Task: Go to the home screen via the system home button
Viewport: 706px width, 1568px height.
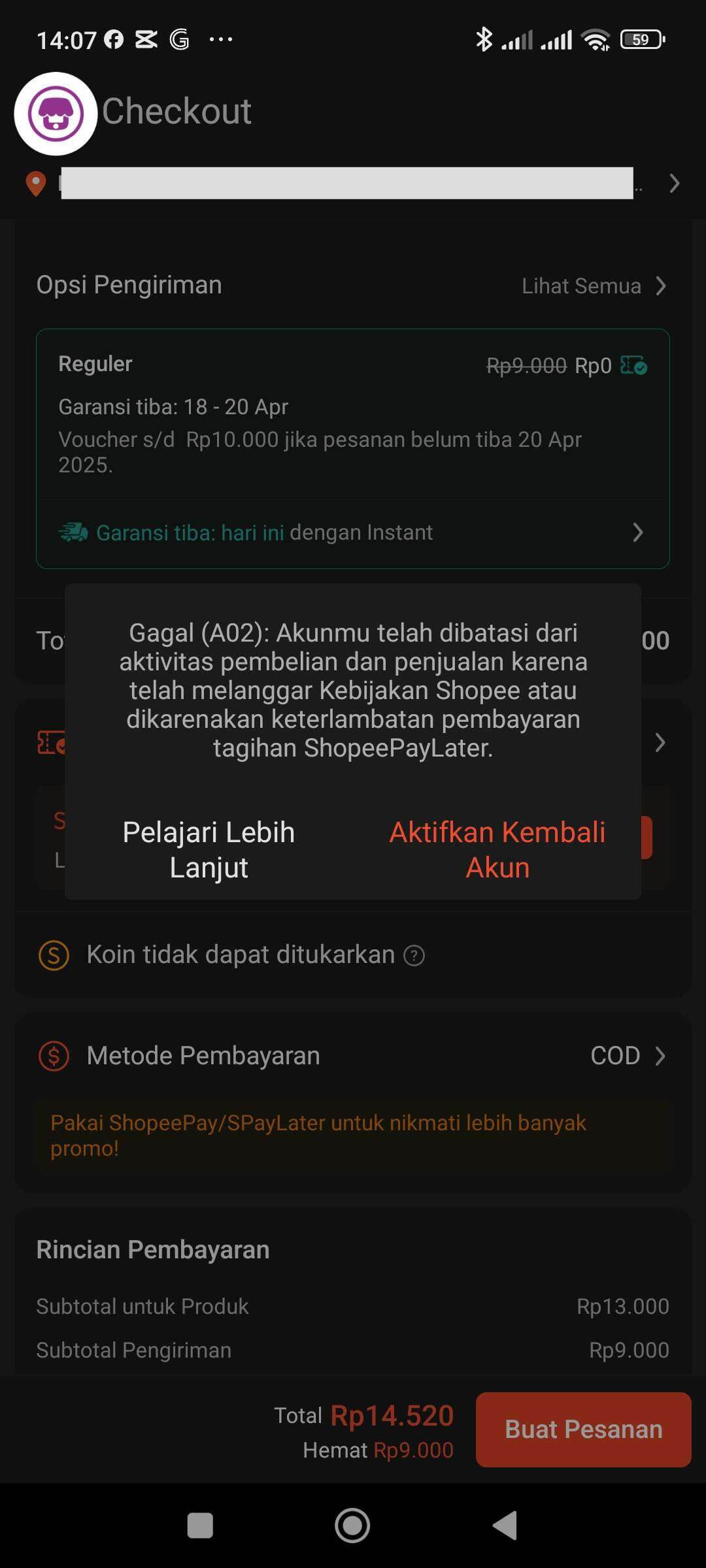Action: (x=352, y=1526)
